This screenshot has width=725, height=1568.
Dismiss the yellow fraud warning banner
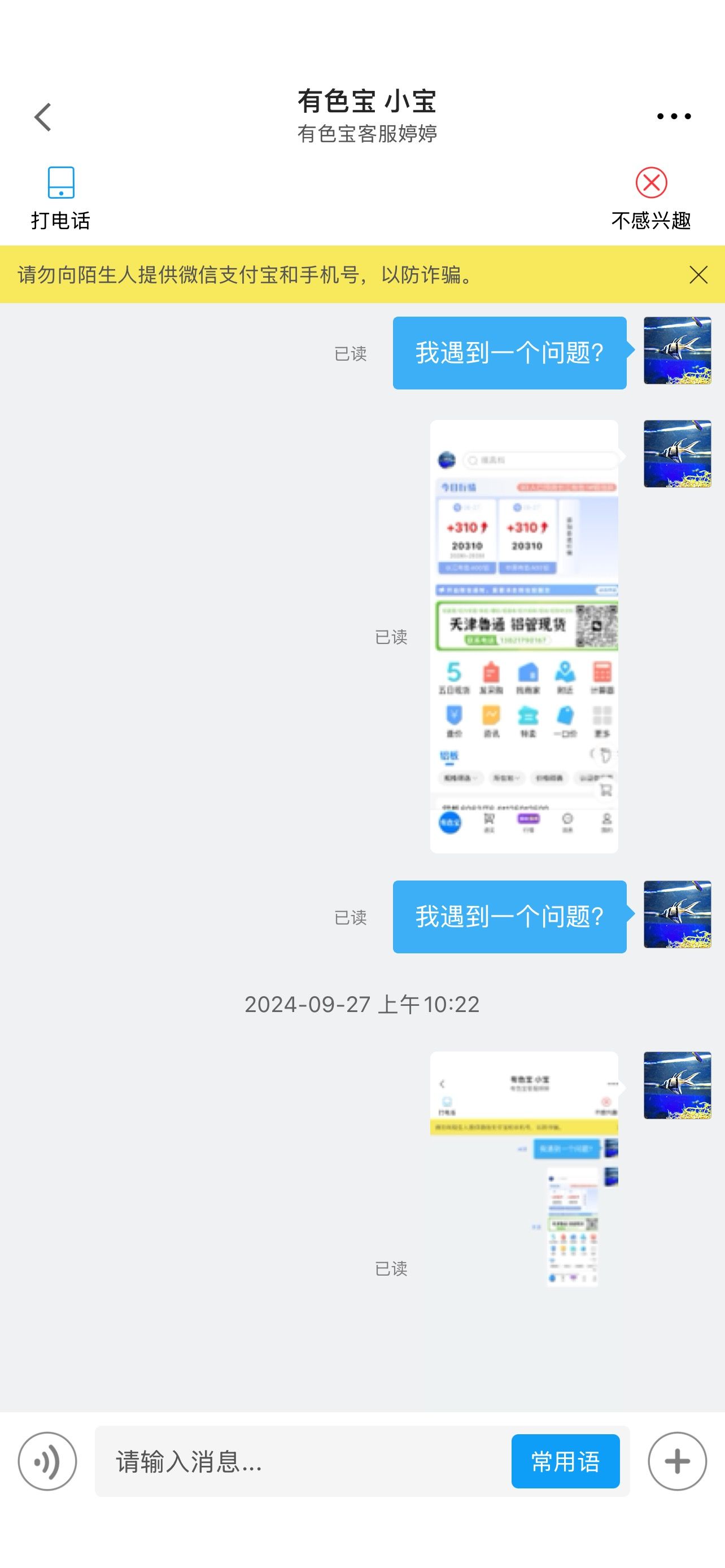tap(698, 274)
